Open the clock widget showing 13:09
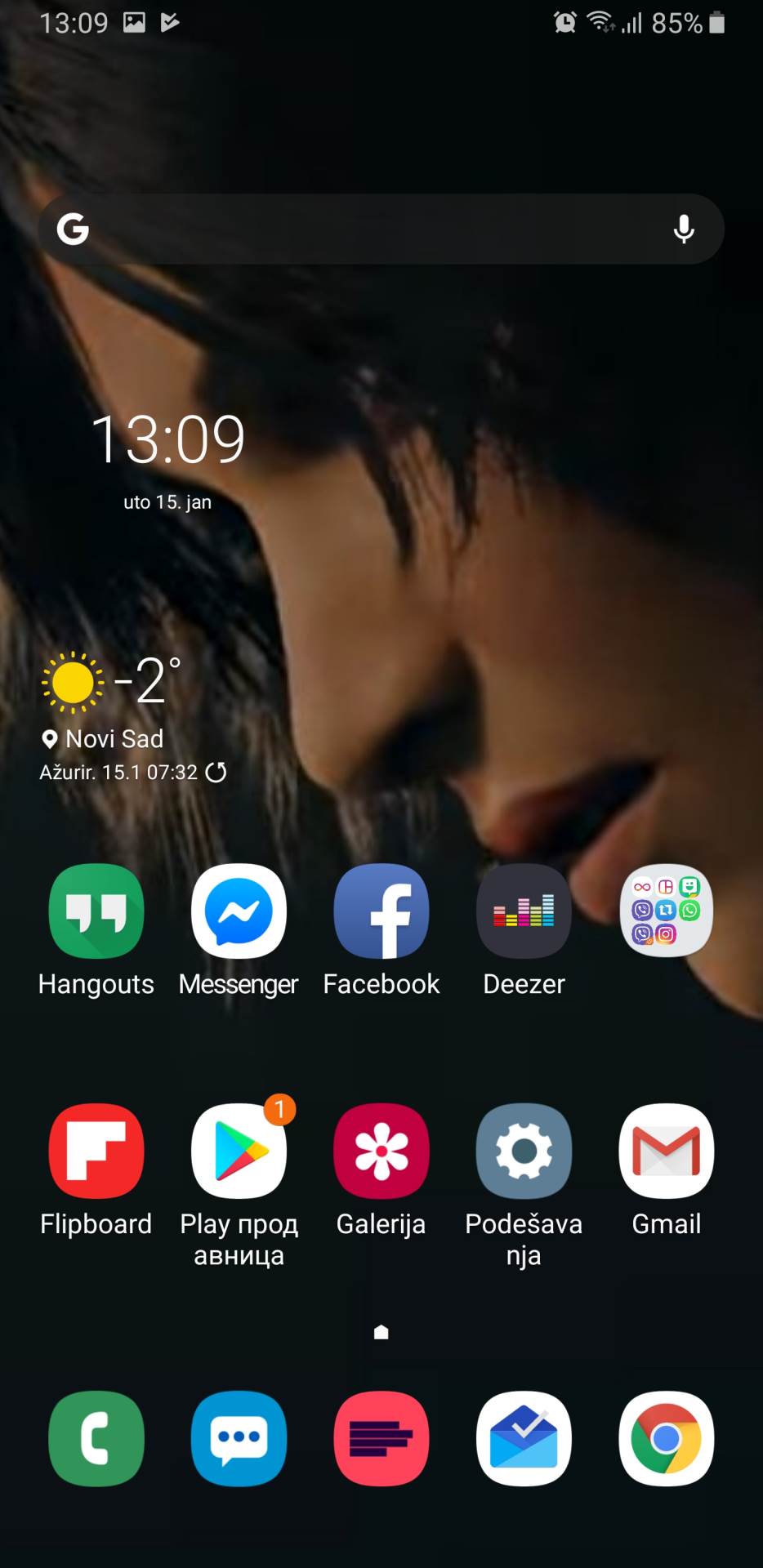Viewport: 763px width, 1568px height. click(x=167, y=440)
